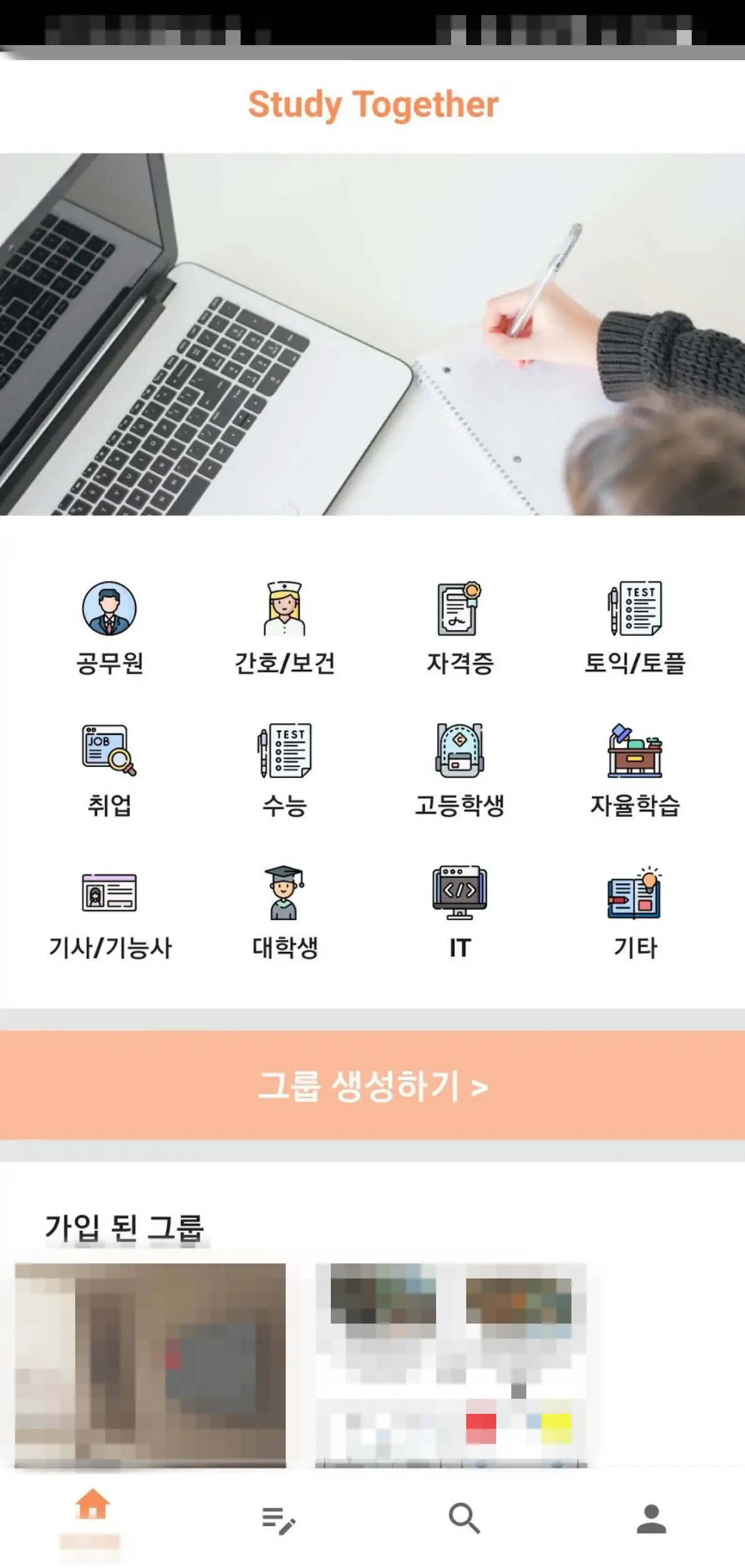Open the second joined group card
745x1568 pixels.
pos(451,1366)
